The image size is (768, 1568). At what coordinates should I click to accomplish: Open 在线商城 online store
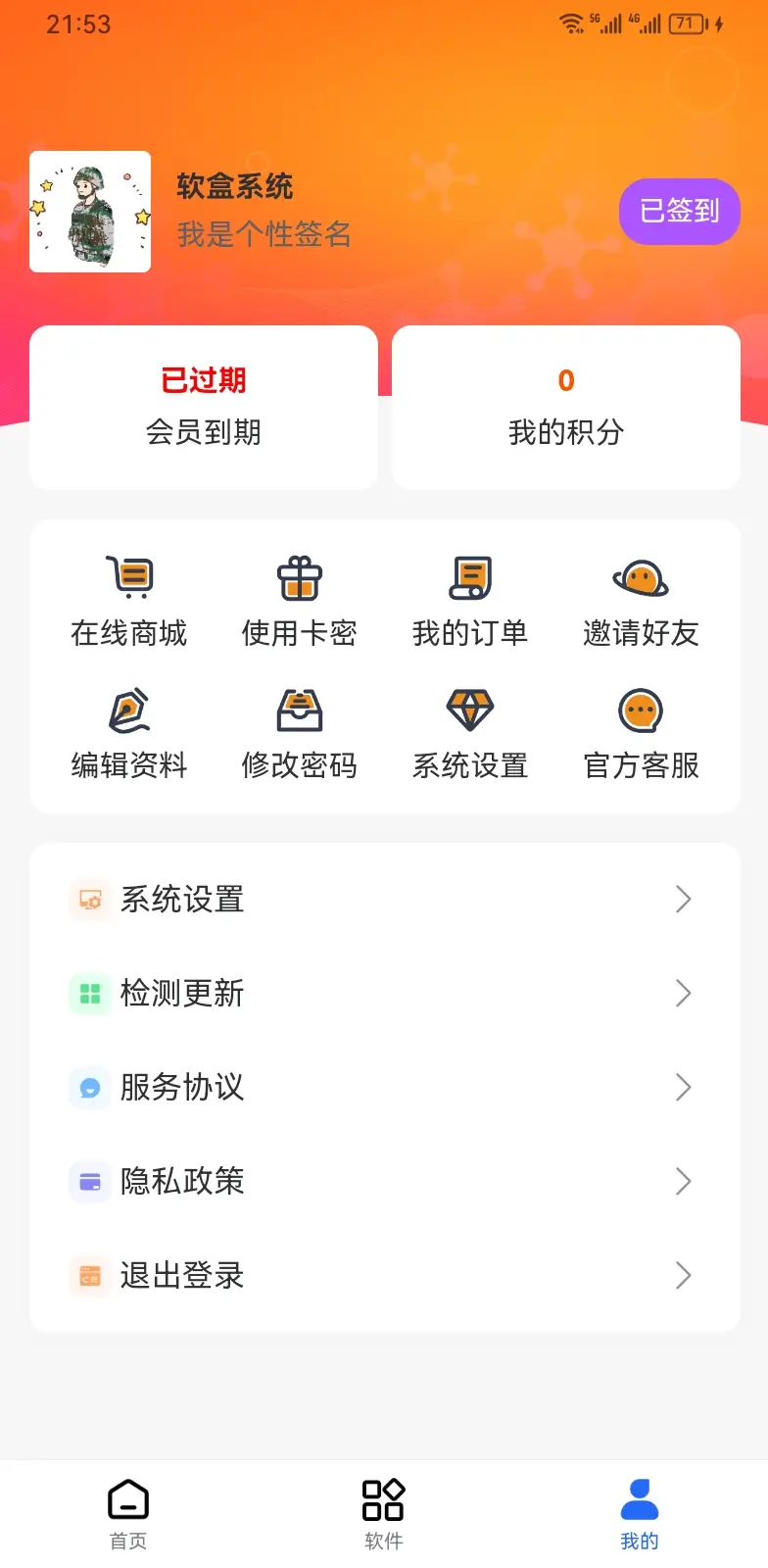click(128, 600)
